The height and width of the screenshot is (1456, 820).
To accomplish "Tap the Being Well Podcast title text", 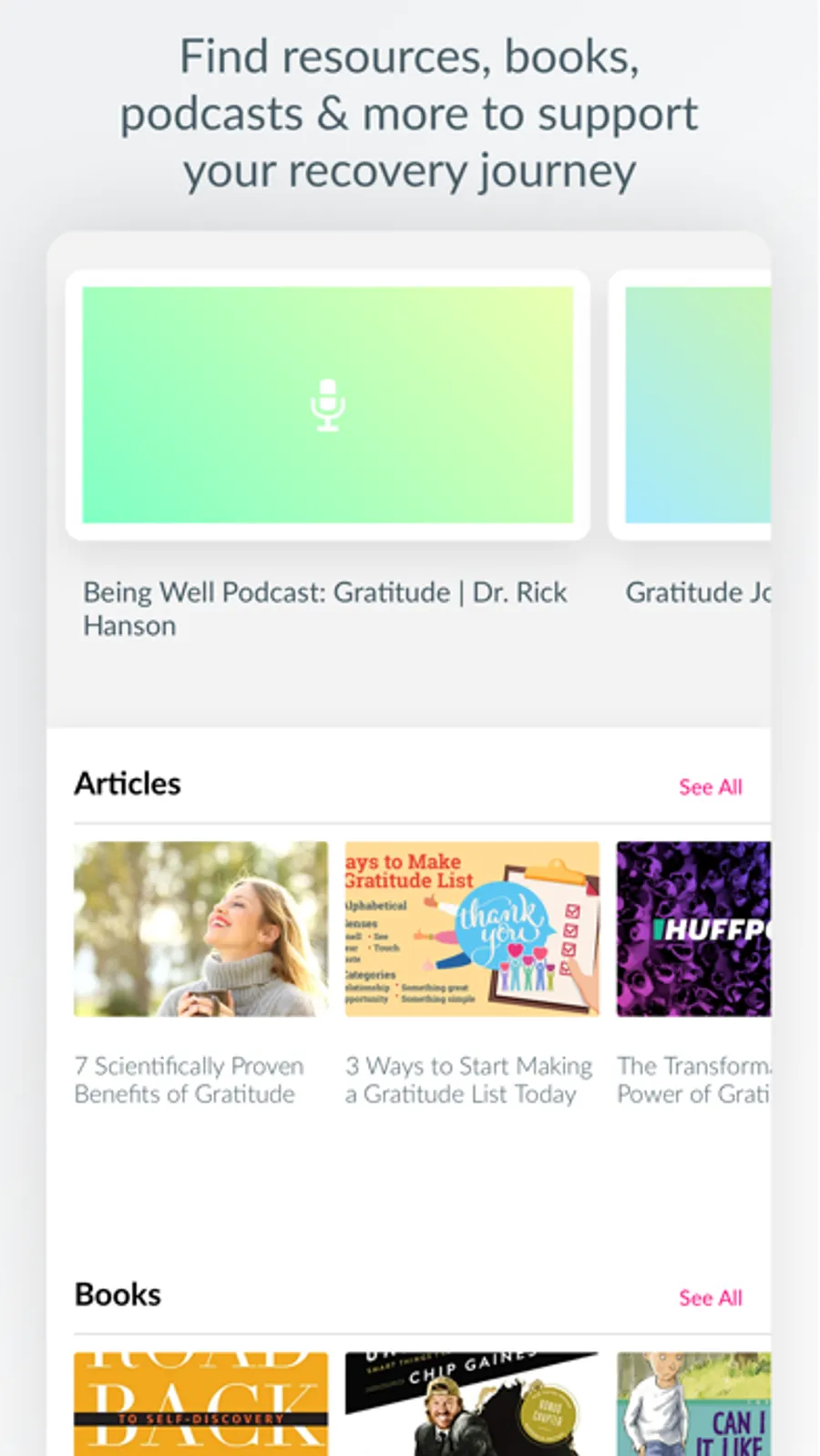I will click(x=325, y=609).
